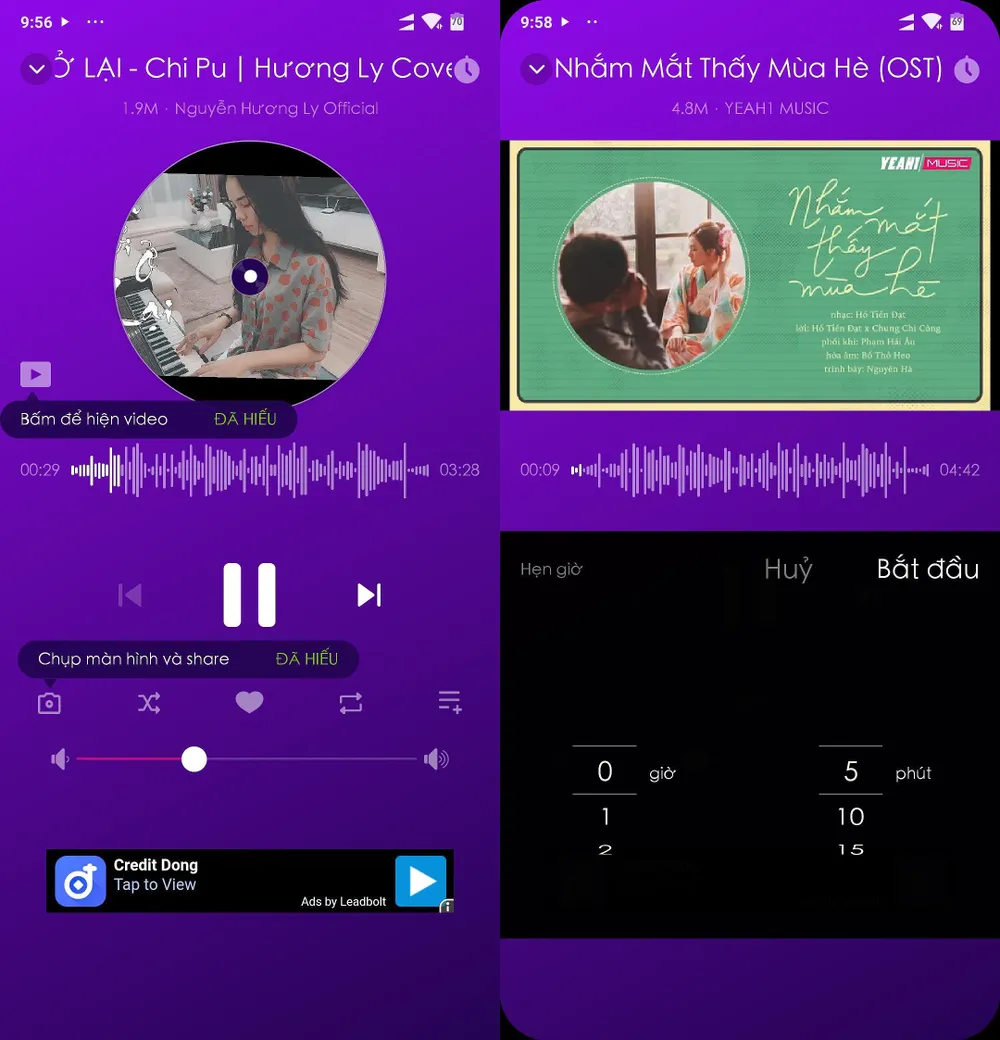Go back to the previous track

pos(130,595)
